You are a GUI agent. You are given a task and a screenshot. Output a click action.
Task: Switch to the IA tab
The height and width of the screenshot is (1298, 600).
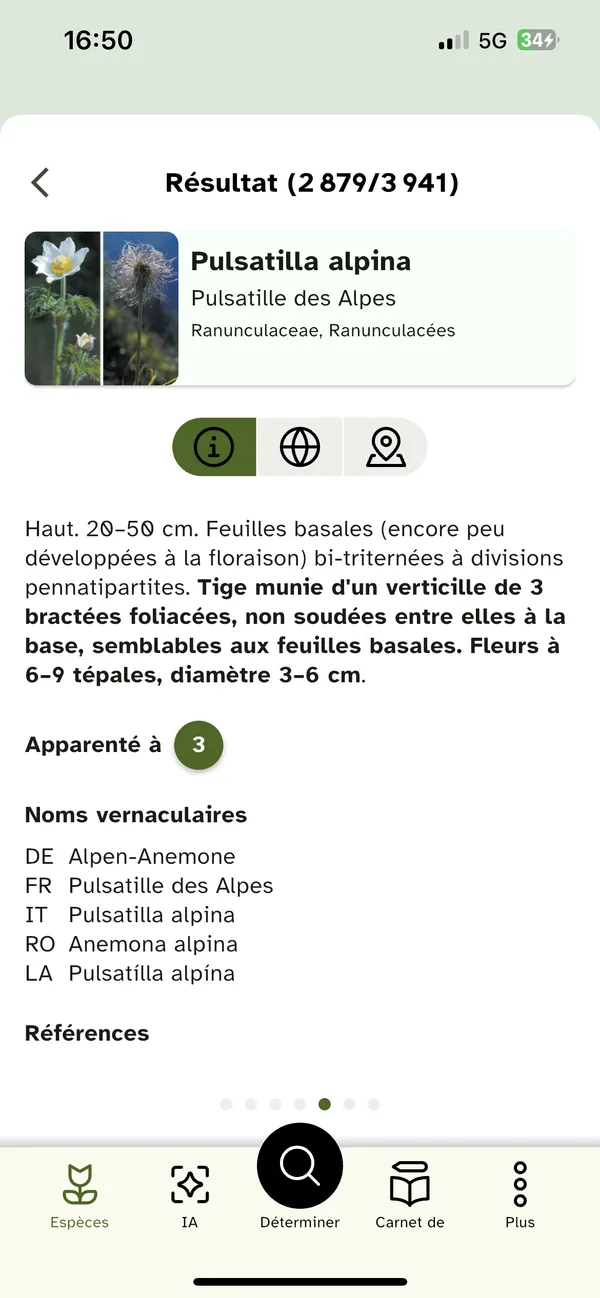click(190, 1196)
